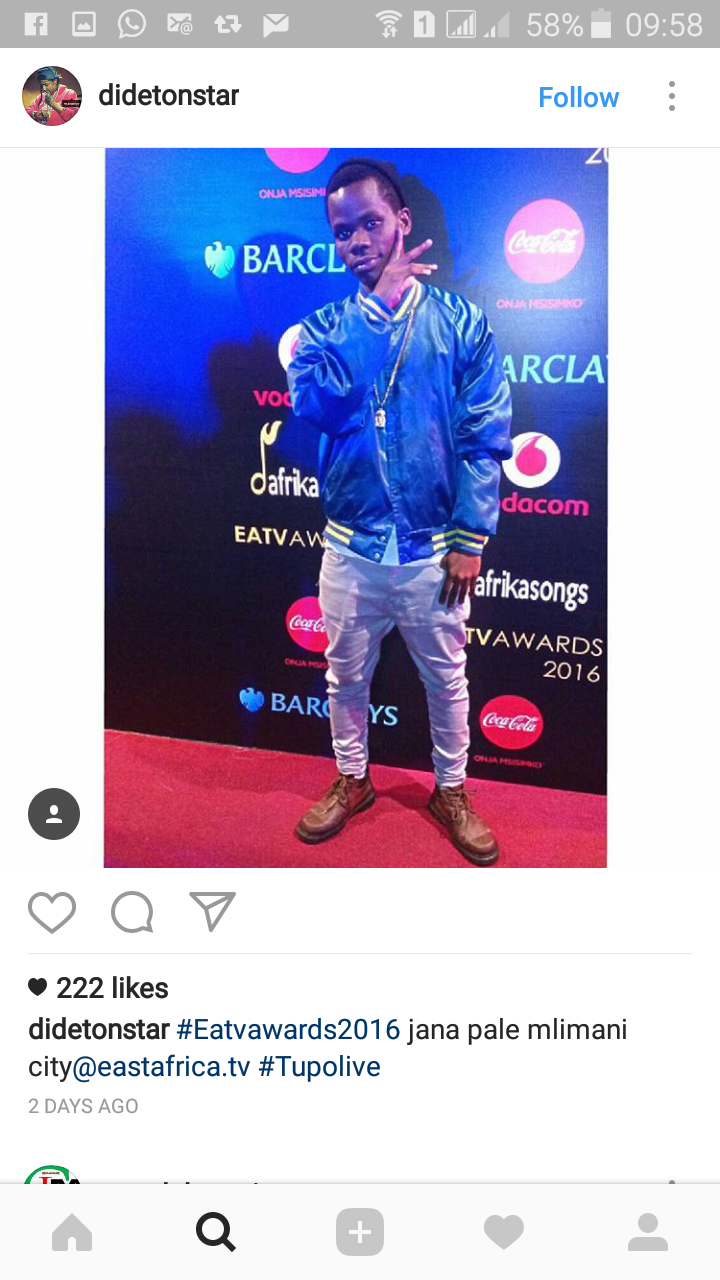Show tagged people on the photo
720x1280 pixels.
54,814
